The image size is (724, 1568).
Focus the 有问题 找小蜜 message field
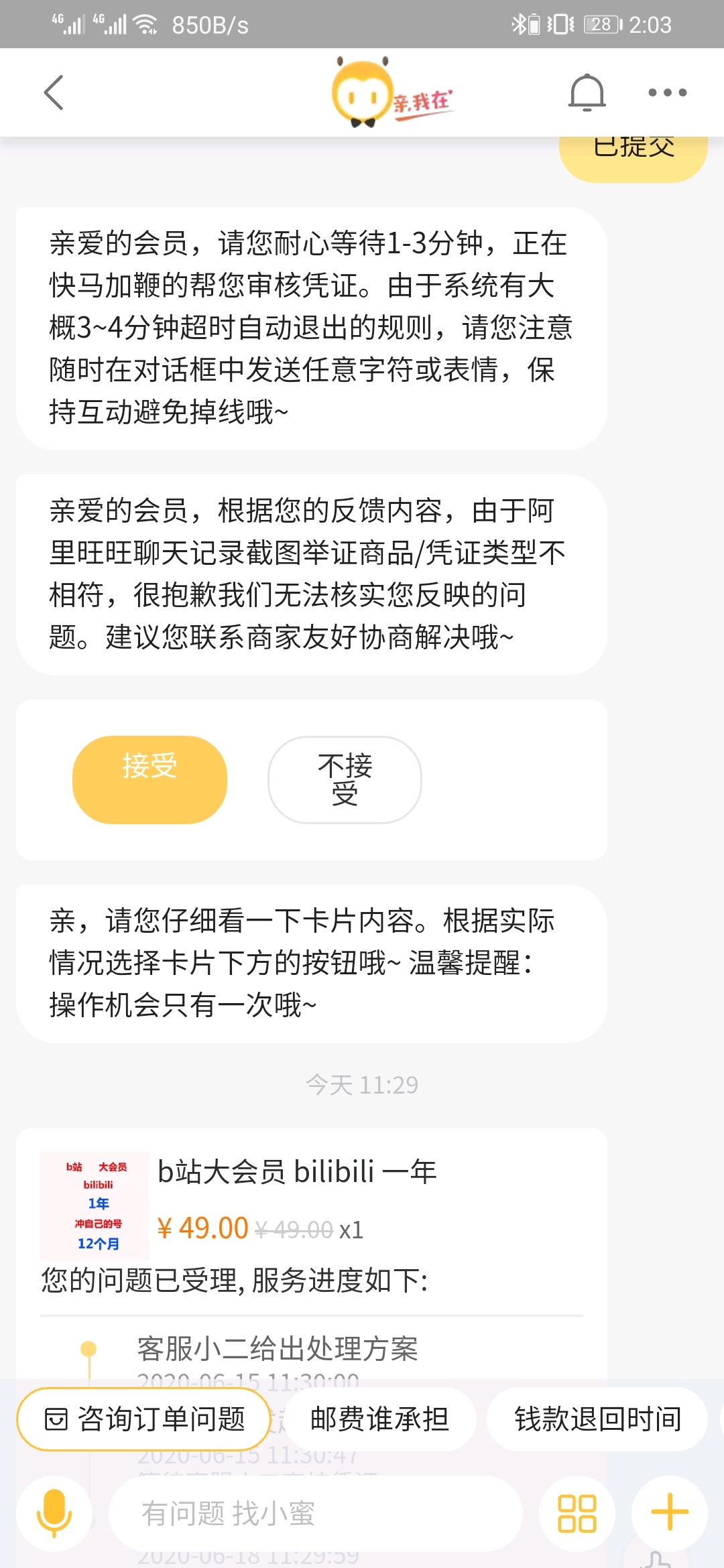tap(315, 1513)
